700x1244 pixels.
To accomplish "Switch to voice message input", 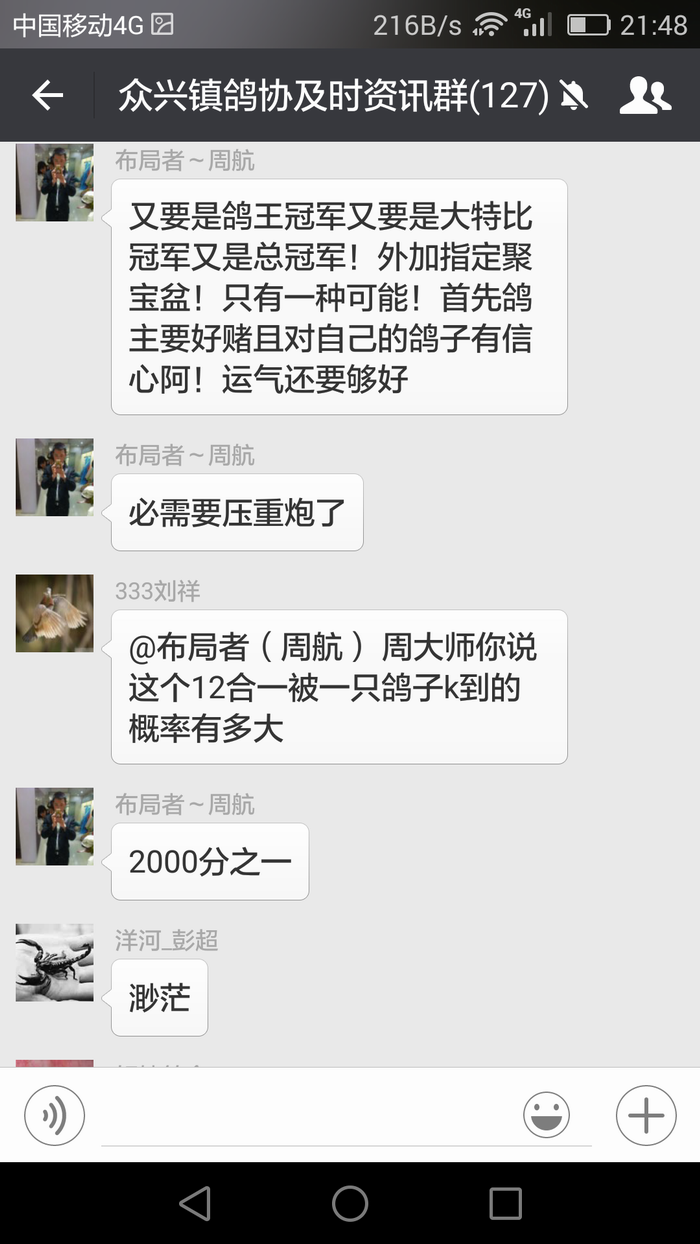I will point(54,1115).
